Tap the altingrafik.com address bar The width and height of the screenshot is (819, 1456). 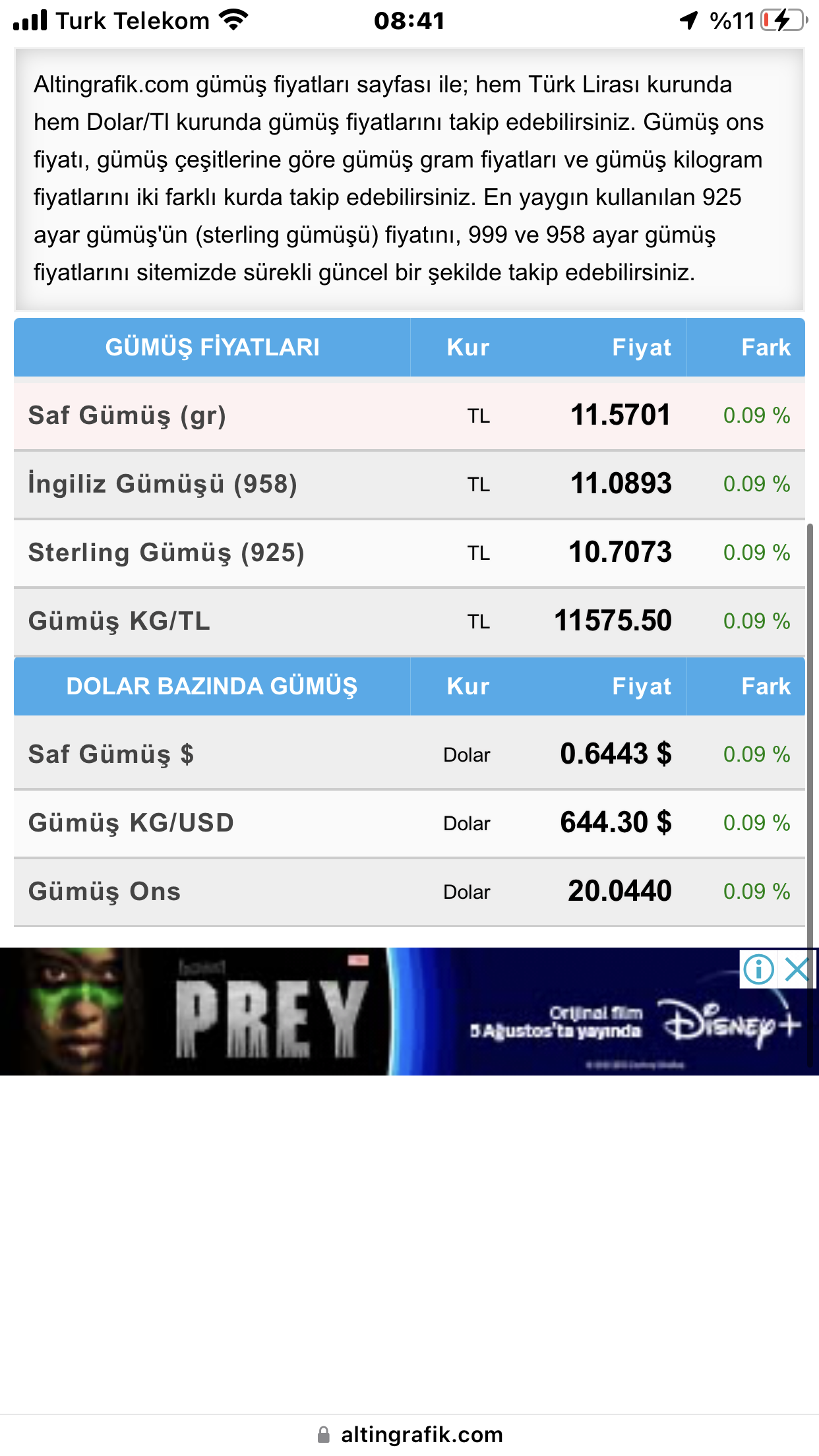pyautogui.click(x=409, y=1434)
